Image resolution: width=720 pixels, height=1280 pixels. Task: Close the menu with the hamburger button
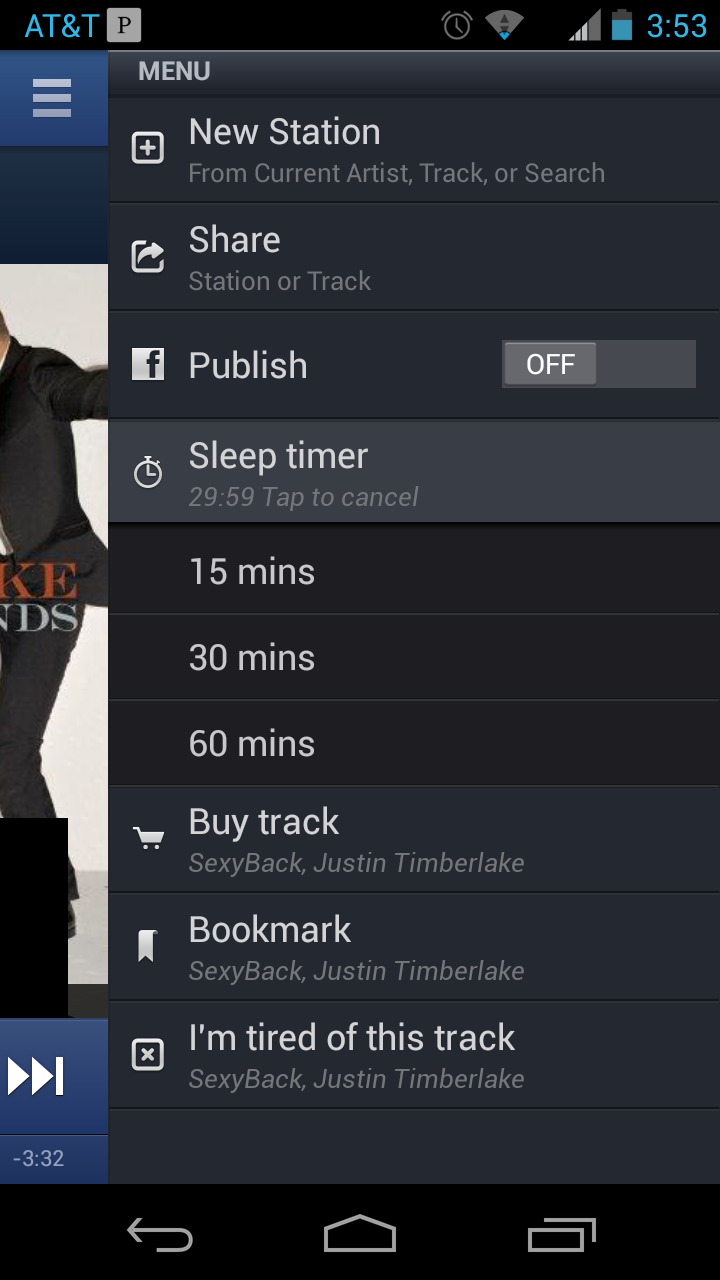[52, 100]
